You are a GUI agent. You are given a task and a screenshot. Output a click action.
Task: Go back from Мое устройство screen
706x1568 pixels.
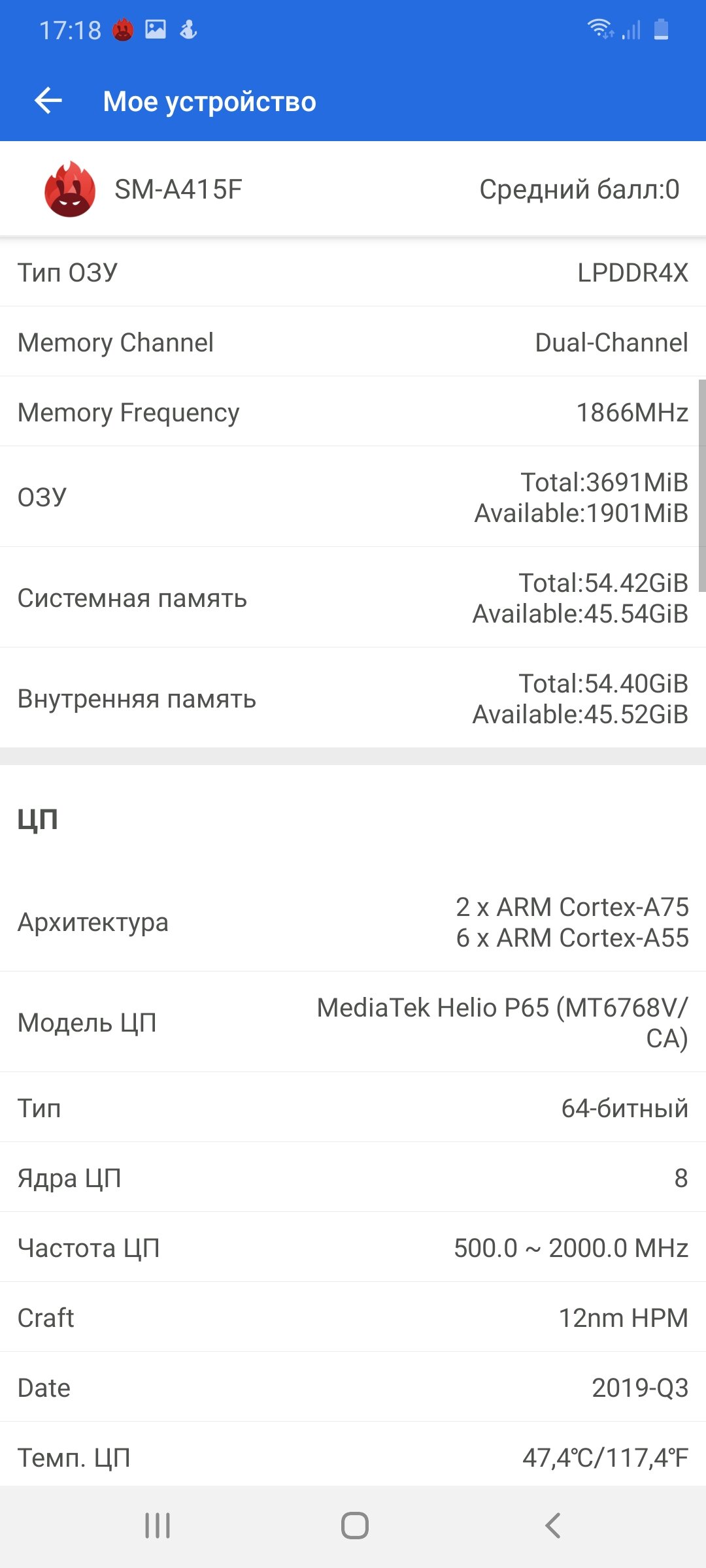[x=48, y=101]
